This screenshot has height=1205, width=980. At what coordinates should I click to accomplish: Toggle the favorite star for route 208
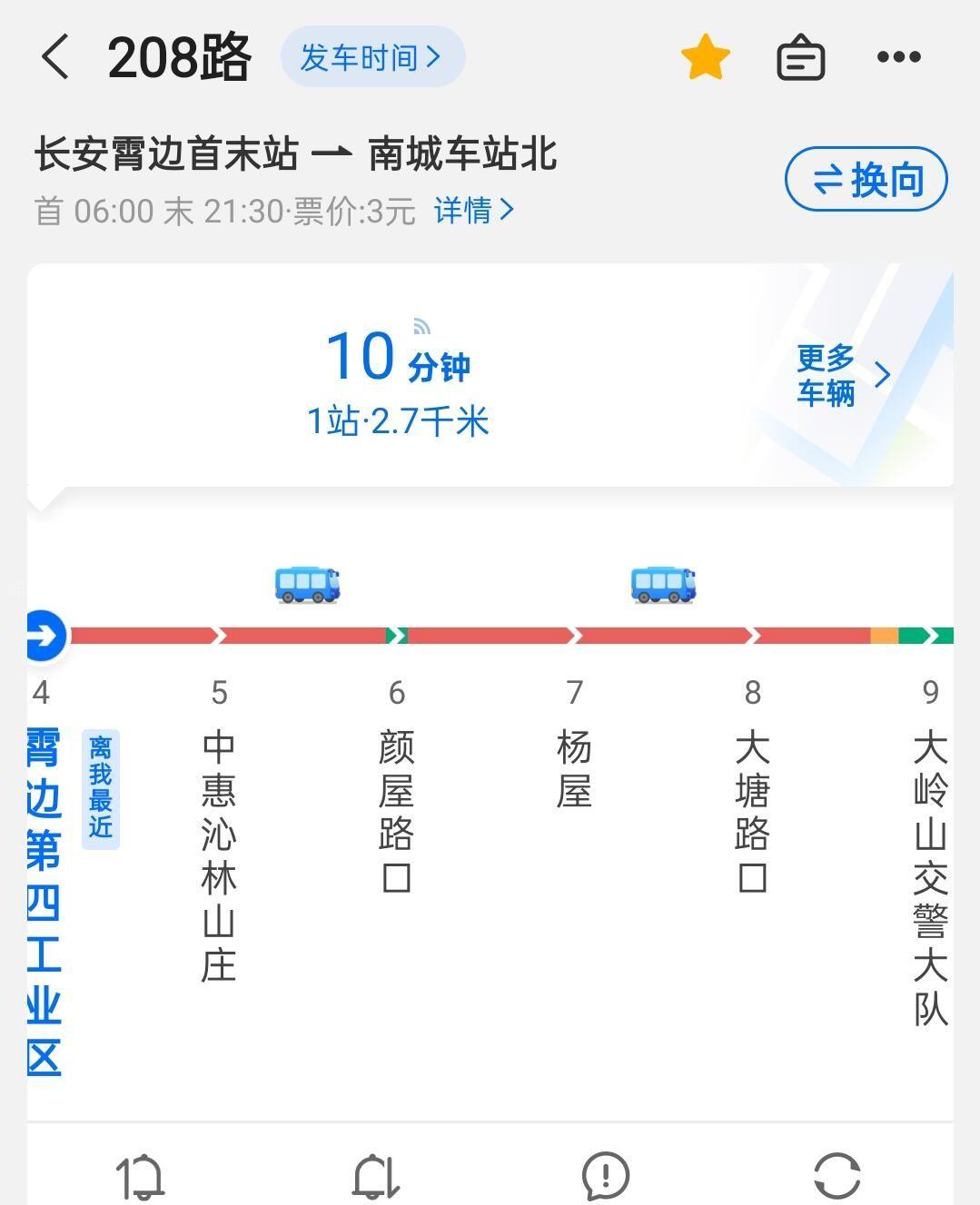point(705,57)
